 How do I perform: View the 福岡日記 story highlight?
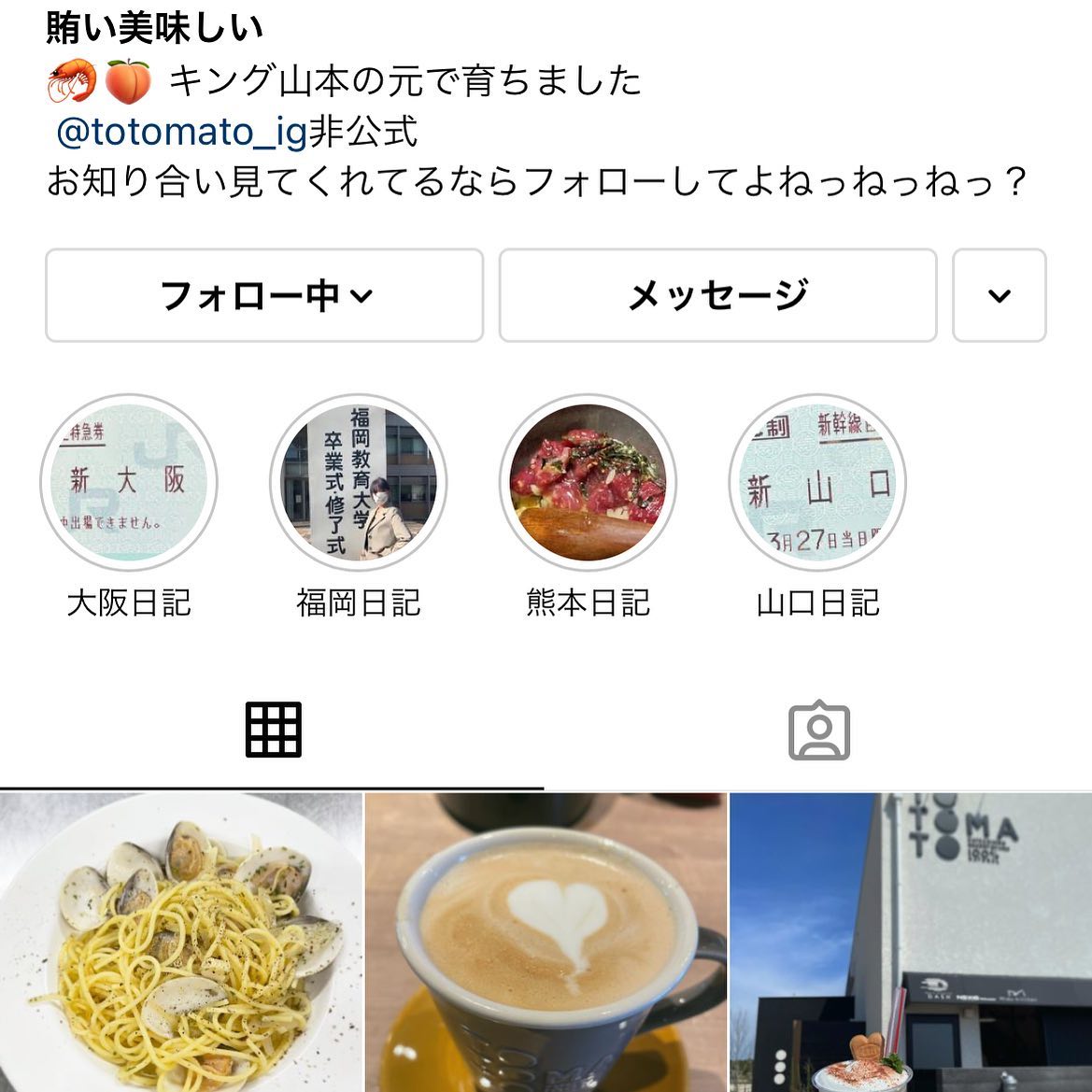tap(359, 483)
